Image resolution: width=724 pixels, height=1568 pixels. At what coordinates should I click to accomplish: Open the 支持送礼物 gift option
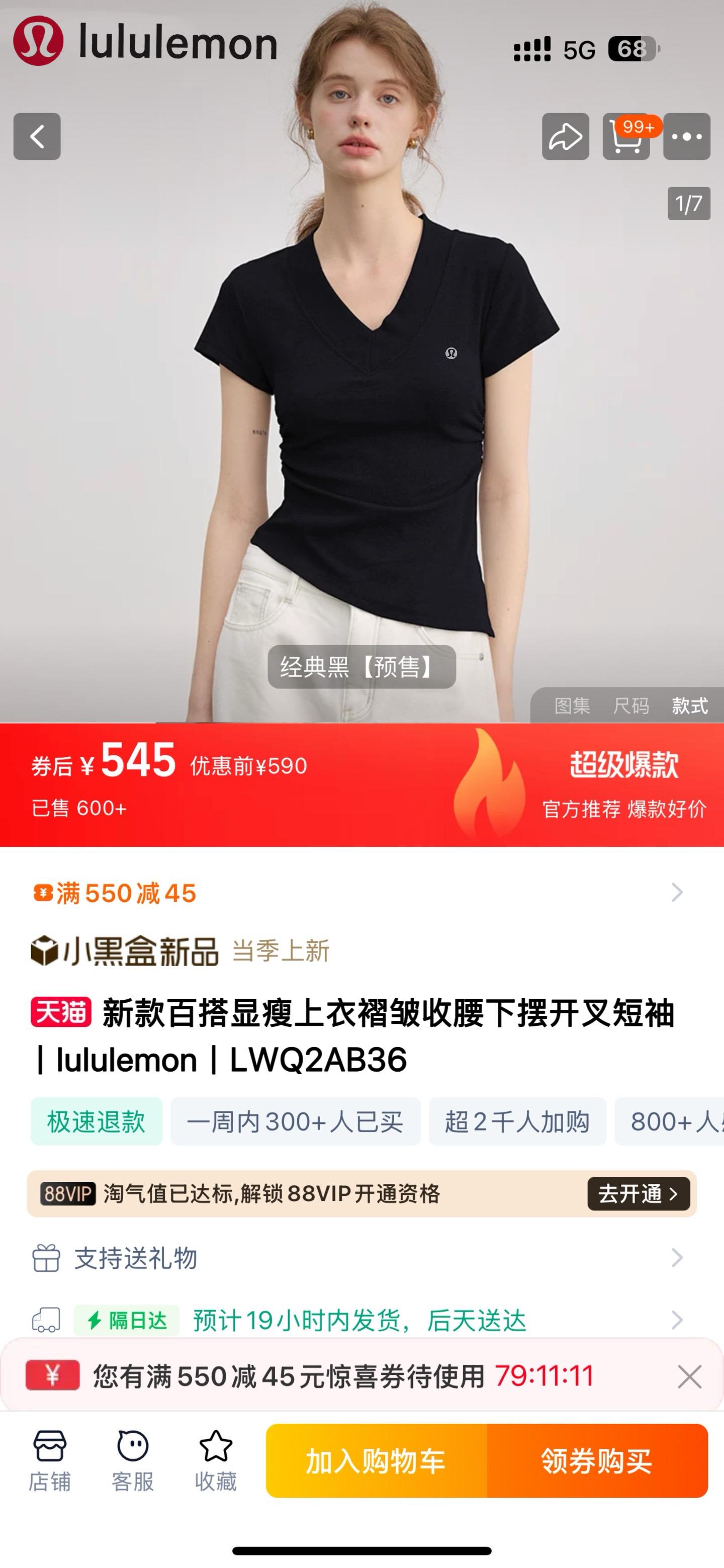click(359, 1258)
